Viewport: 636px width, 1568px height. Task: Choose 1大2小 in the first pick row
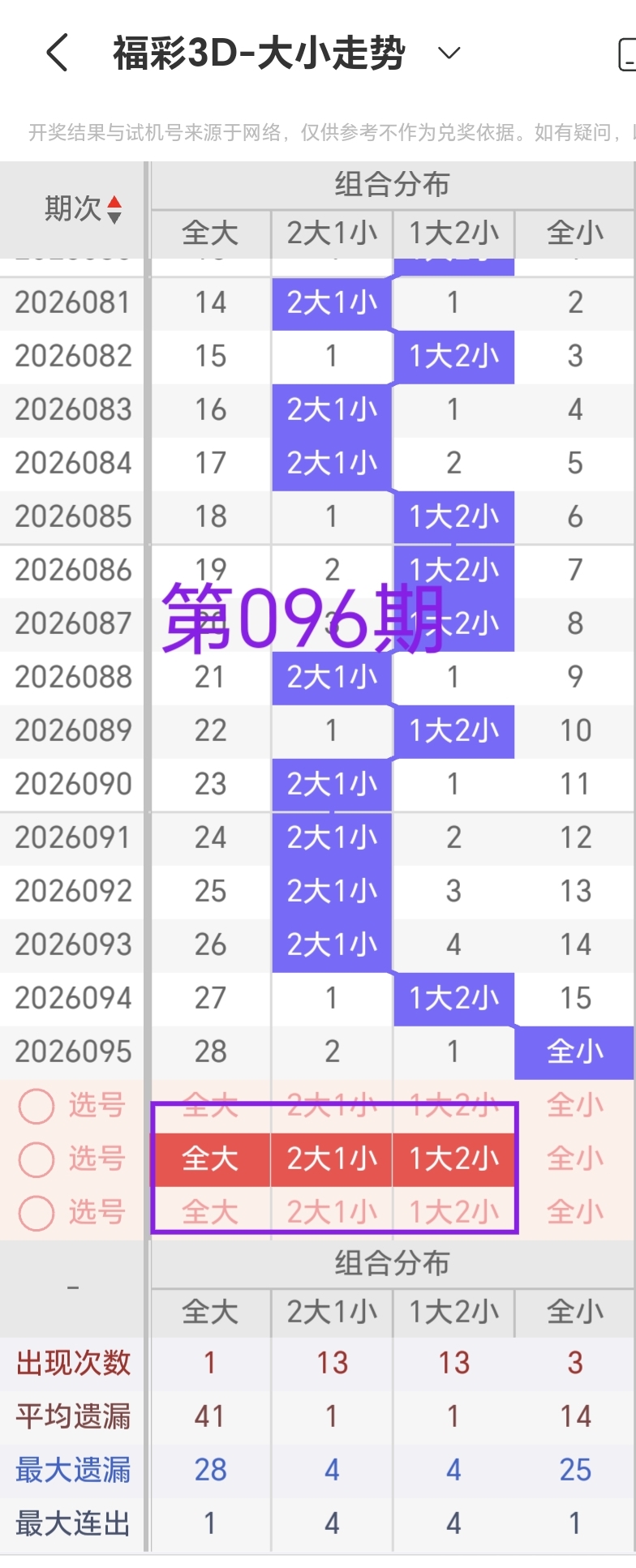coord(453,1105)
